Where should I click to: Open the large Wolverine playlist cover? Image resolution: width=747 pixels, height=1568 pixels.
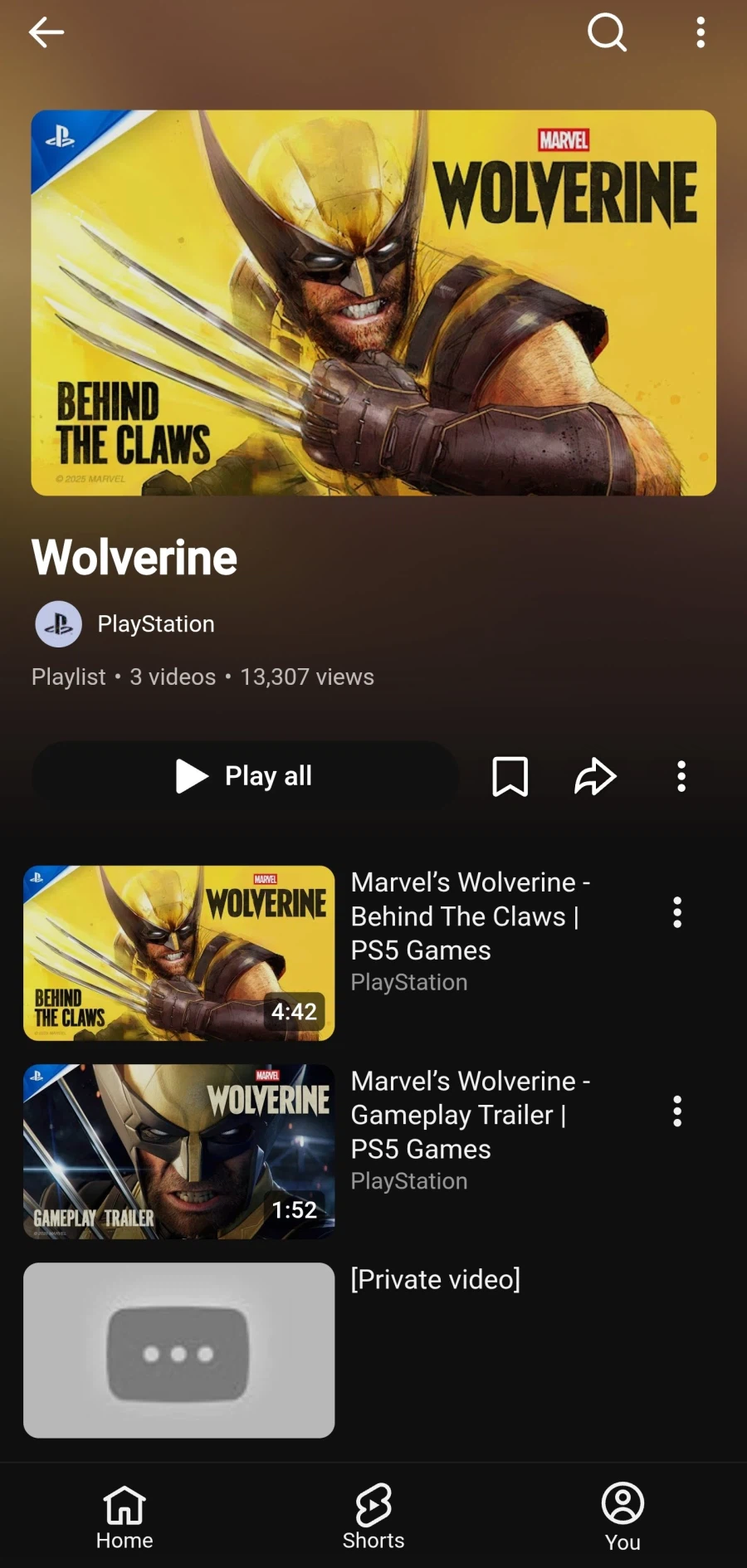pos(373,303)
